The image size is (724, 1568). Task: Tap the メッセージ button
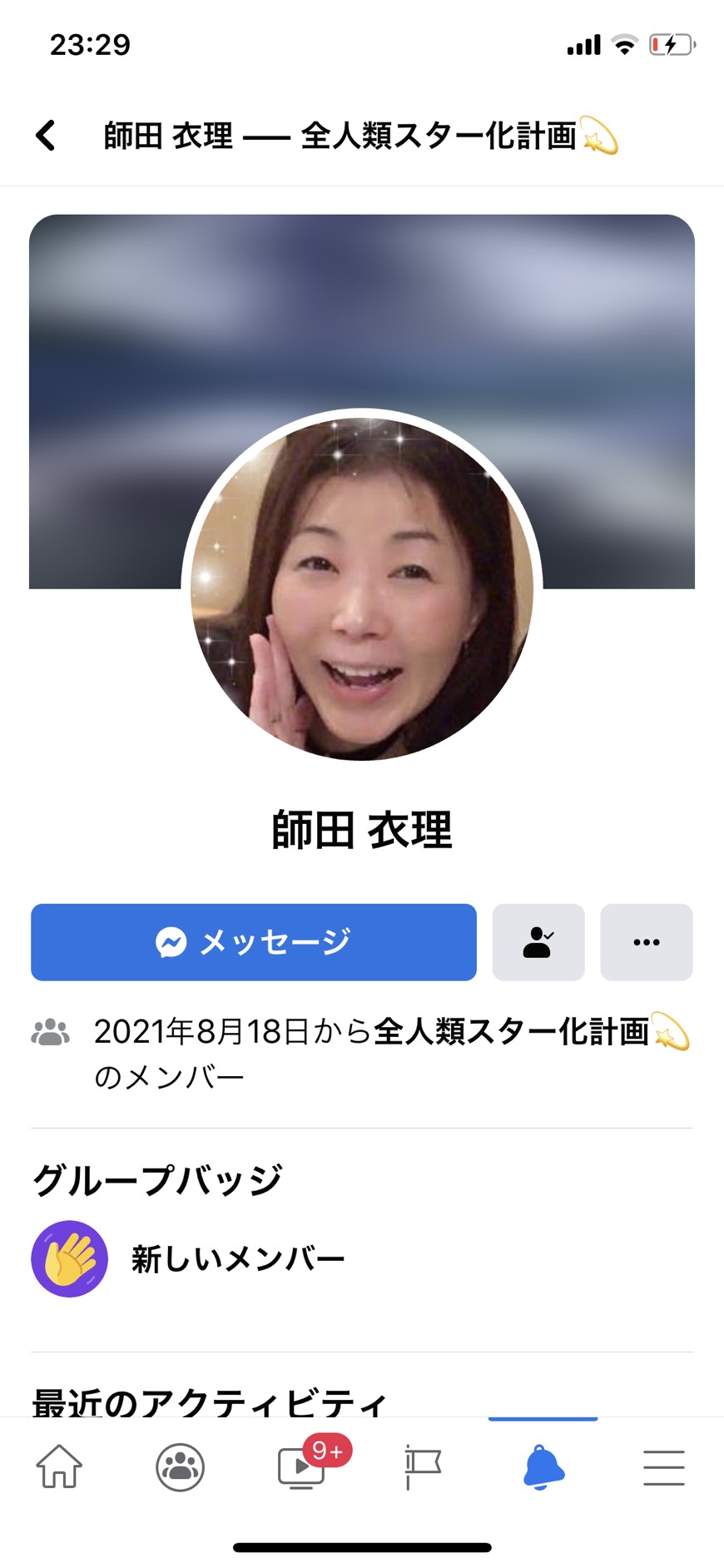254,942
